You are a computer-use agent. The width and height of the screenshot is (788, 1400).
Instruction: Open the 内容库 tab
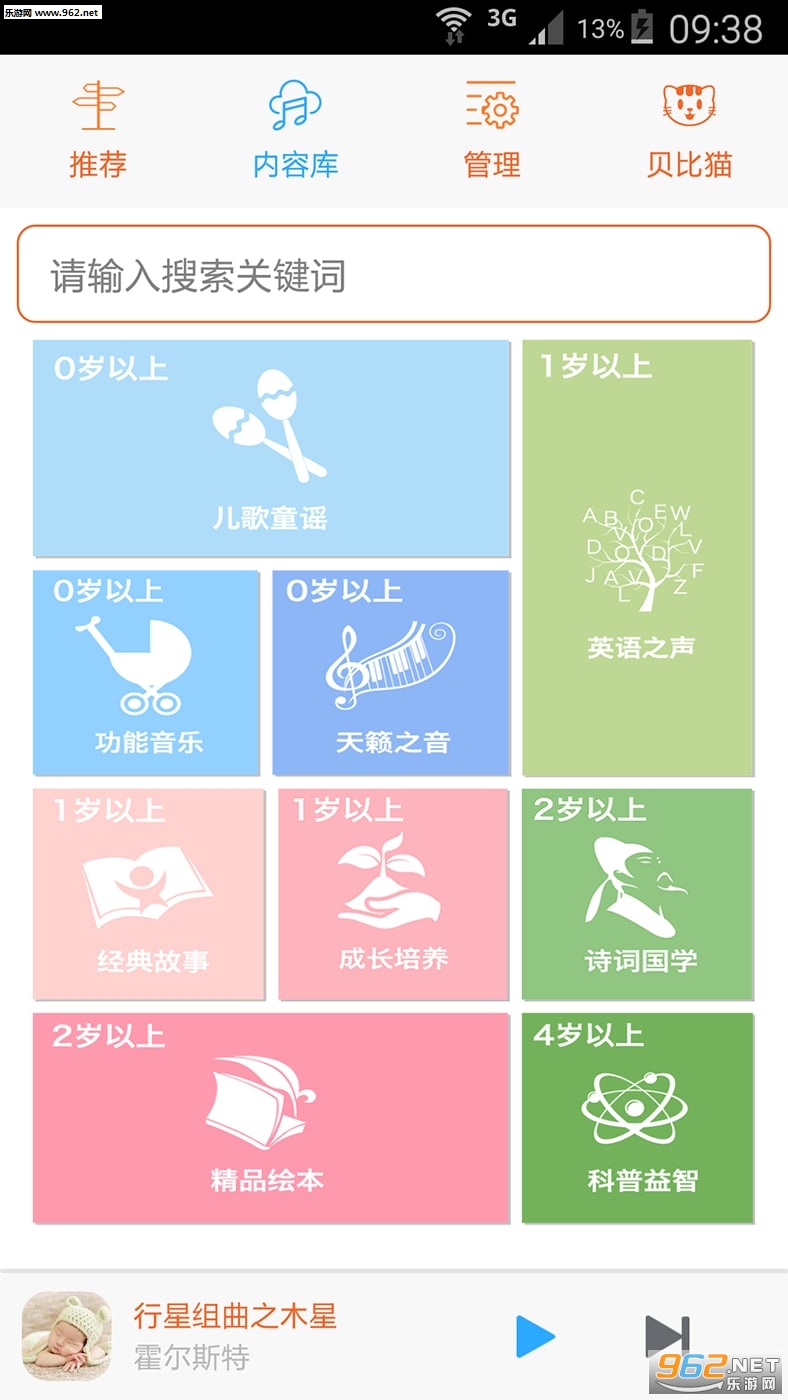point(295,131)
